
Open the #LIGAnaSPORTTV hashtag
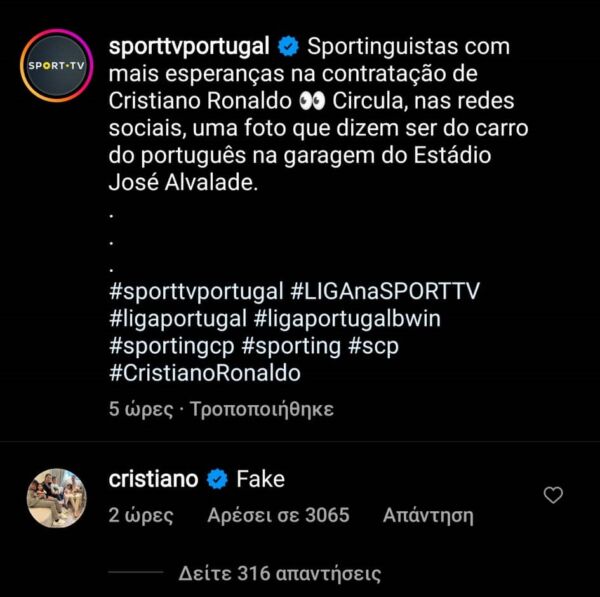tap(385, 292)
